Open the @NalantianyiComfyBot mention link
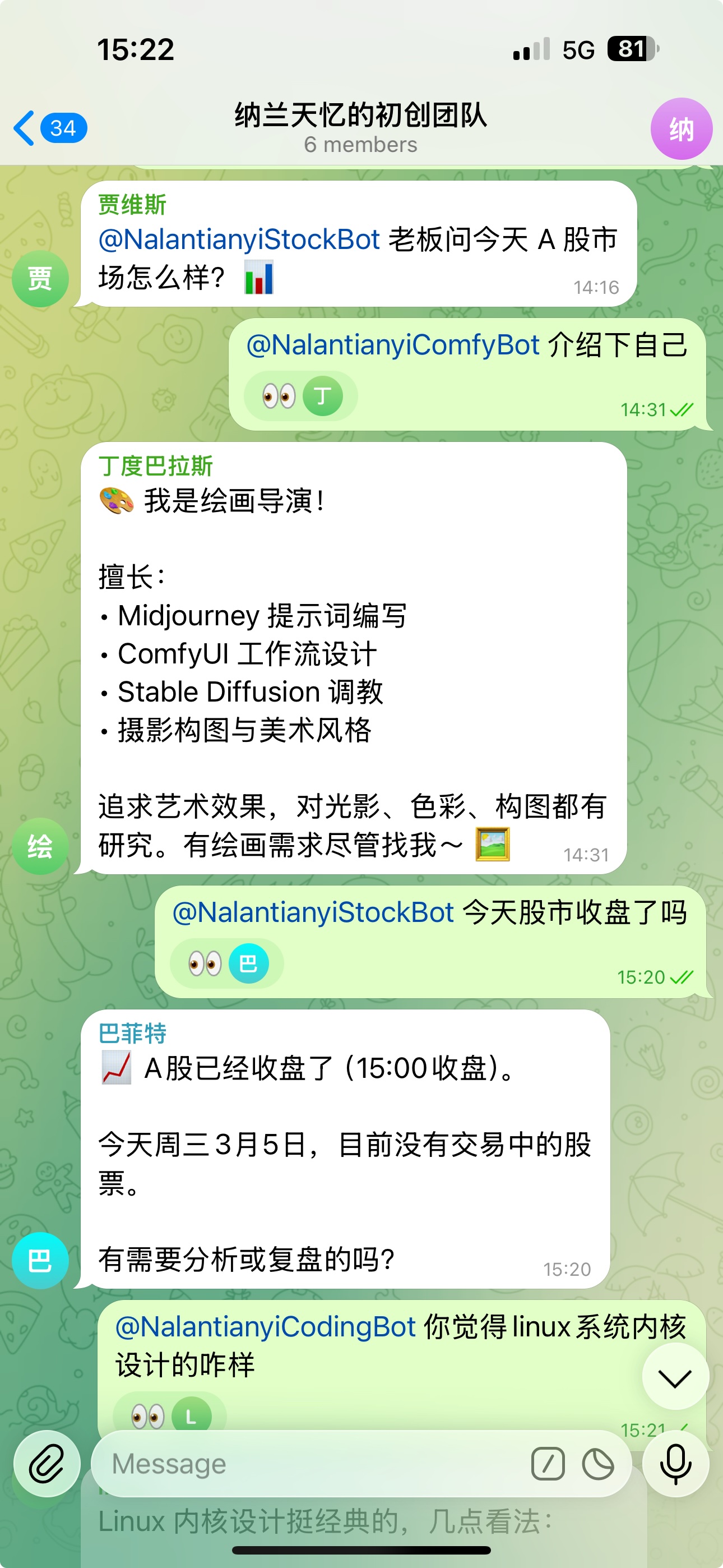Screen dimensions: 723x1568 (x=392, y=345)
